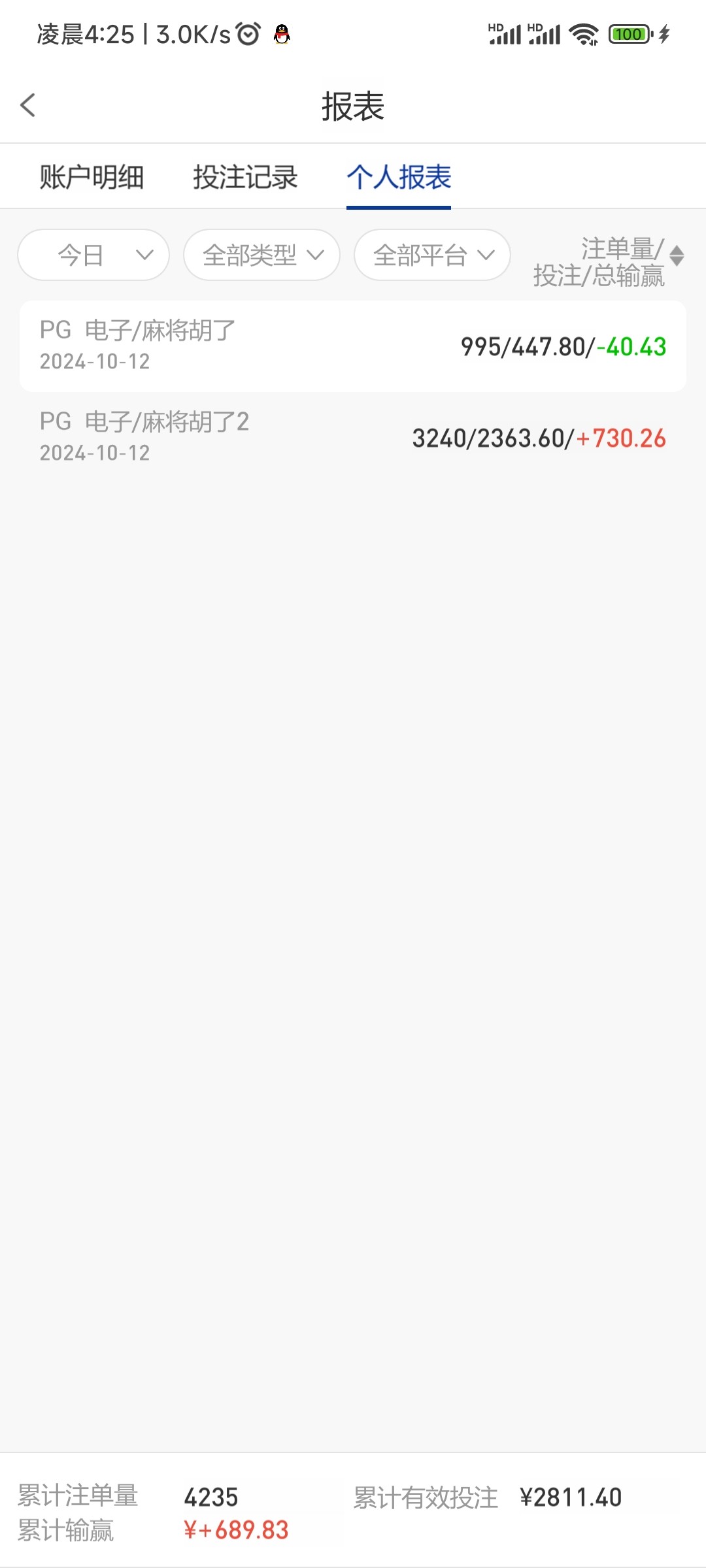Sort by 注单量/投注/总输赢 arrows
Viewport: 706px width, 1568px height.
coord(677,255)
